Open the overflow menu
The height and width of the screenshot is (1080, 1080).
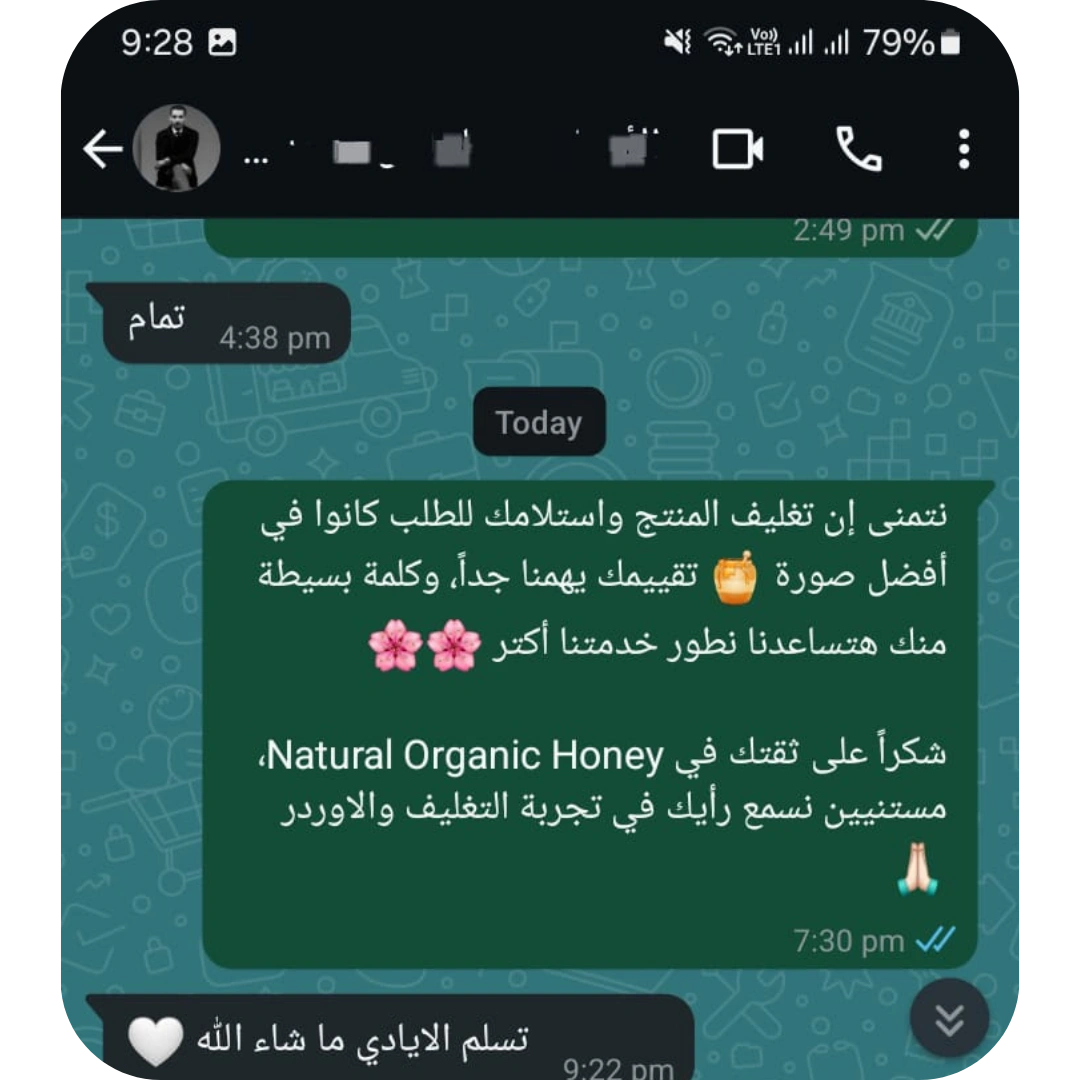[x=963, y=150]
